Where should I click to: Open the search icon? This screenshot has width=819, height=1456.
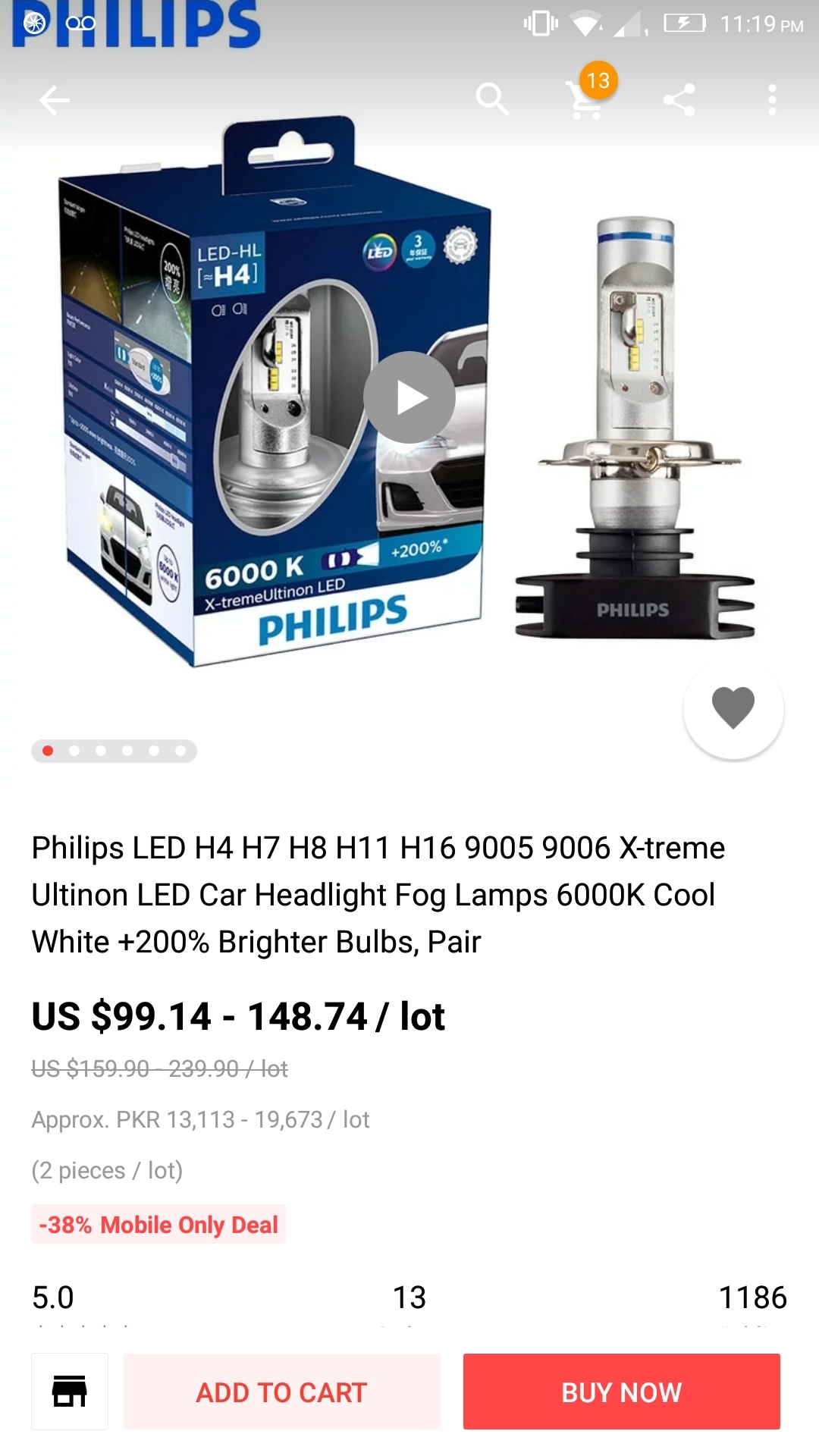491,99
